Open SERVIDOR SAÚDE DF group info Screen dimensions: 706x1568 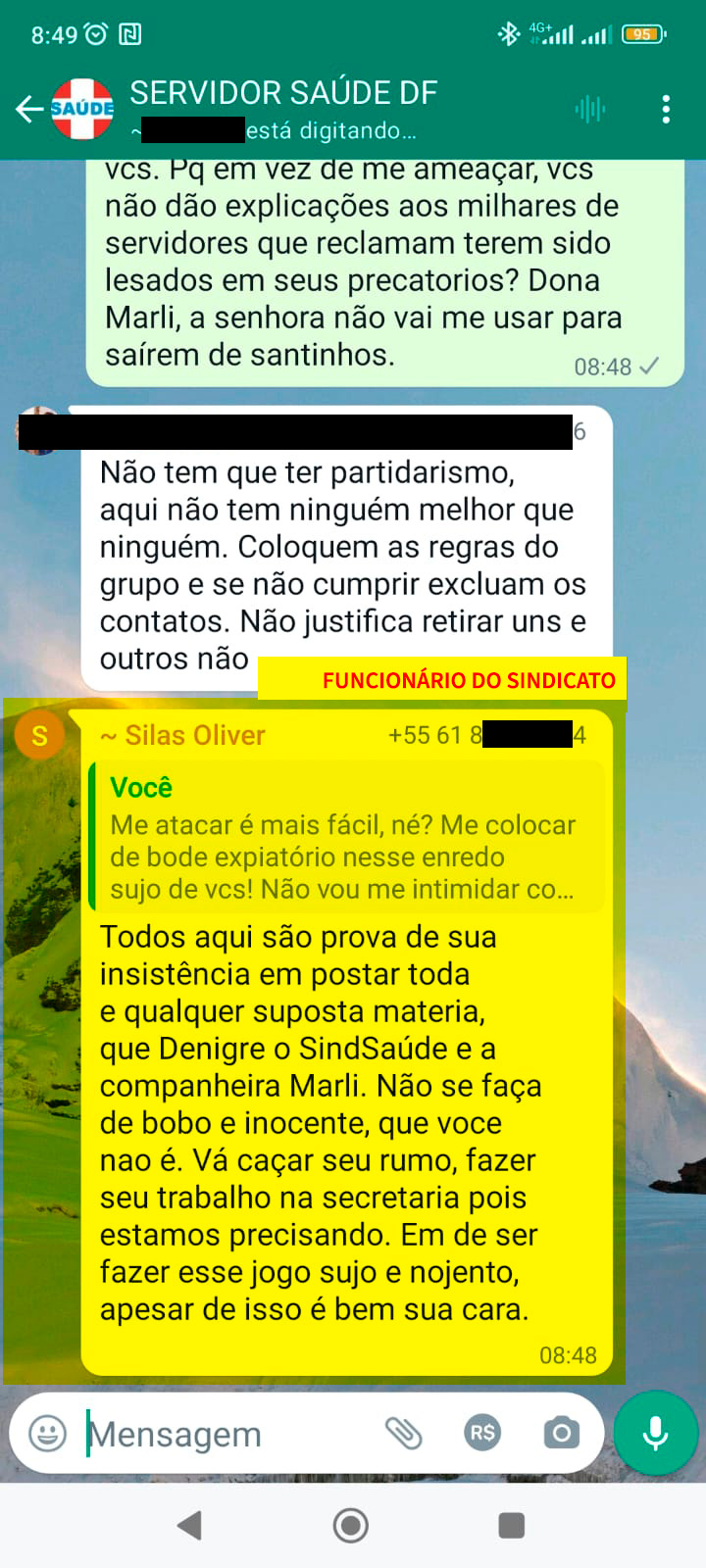point(284,94)
